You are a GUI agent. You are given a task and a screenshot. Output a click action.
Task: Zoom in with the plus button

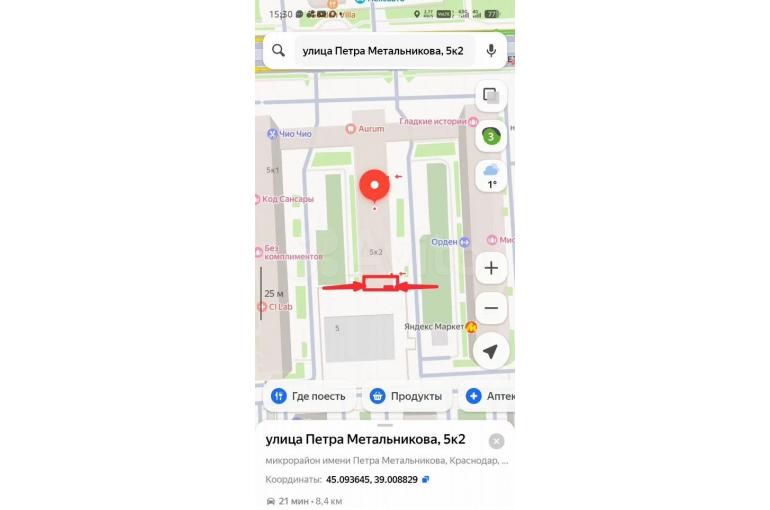[490, 268]
